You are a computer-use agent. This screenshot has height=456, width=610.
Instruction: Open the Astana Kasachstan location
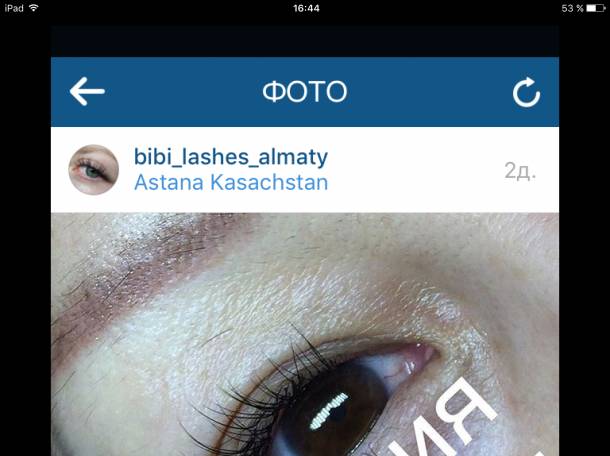coord(230,183)
